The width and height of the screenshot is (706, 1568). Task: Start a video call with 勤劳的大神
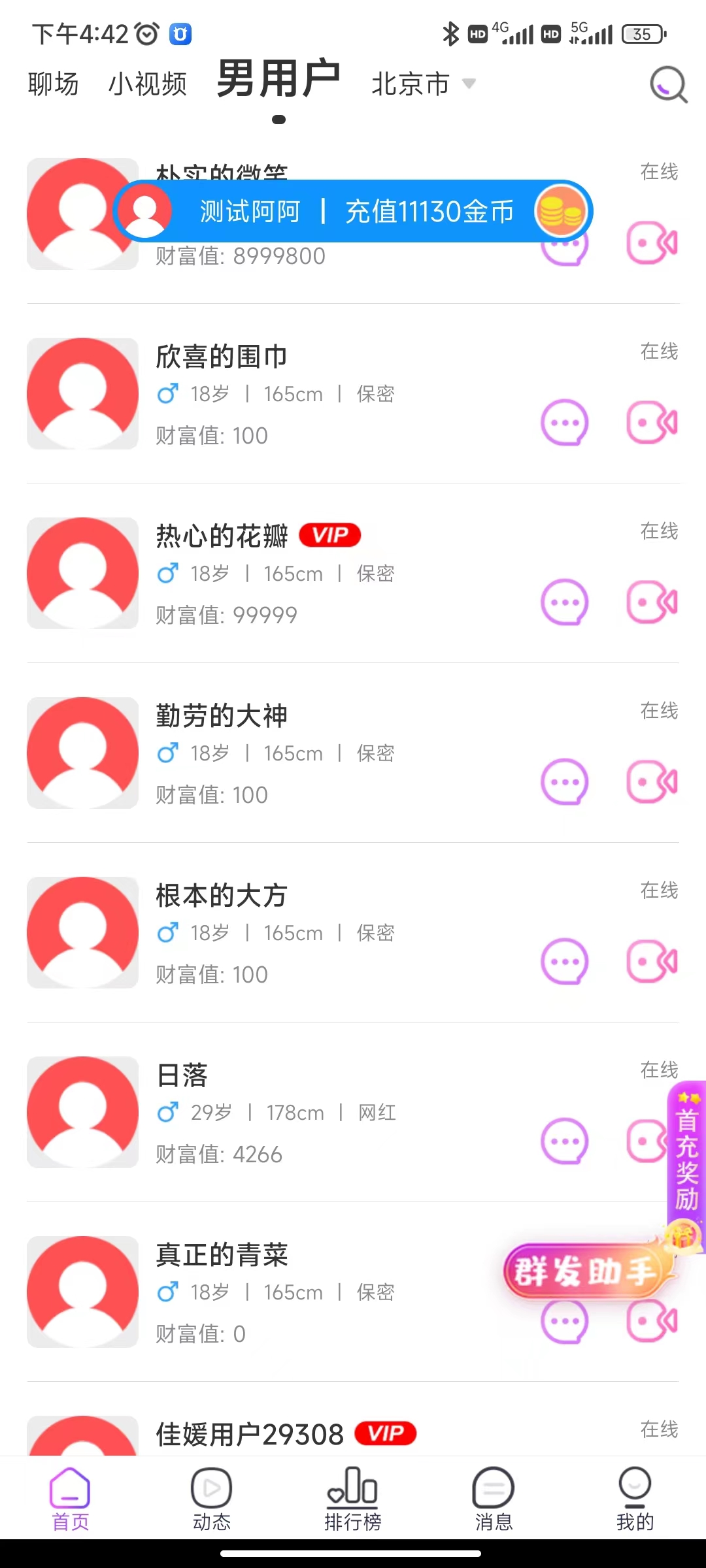(x=652, y=781)
